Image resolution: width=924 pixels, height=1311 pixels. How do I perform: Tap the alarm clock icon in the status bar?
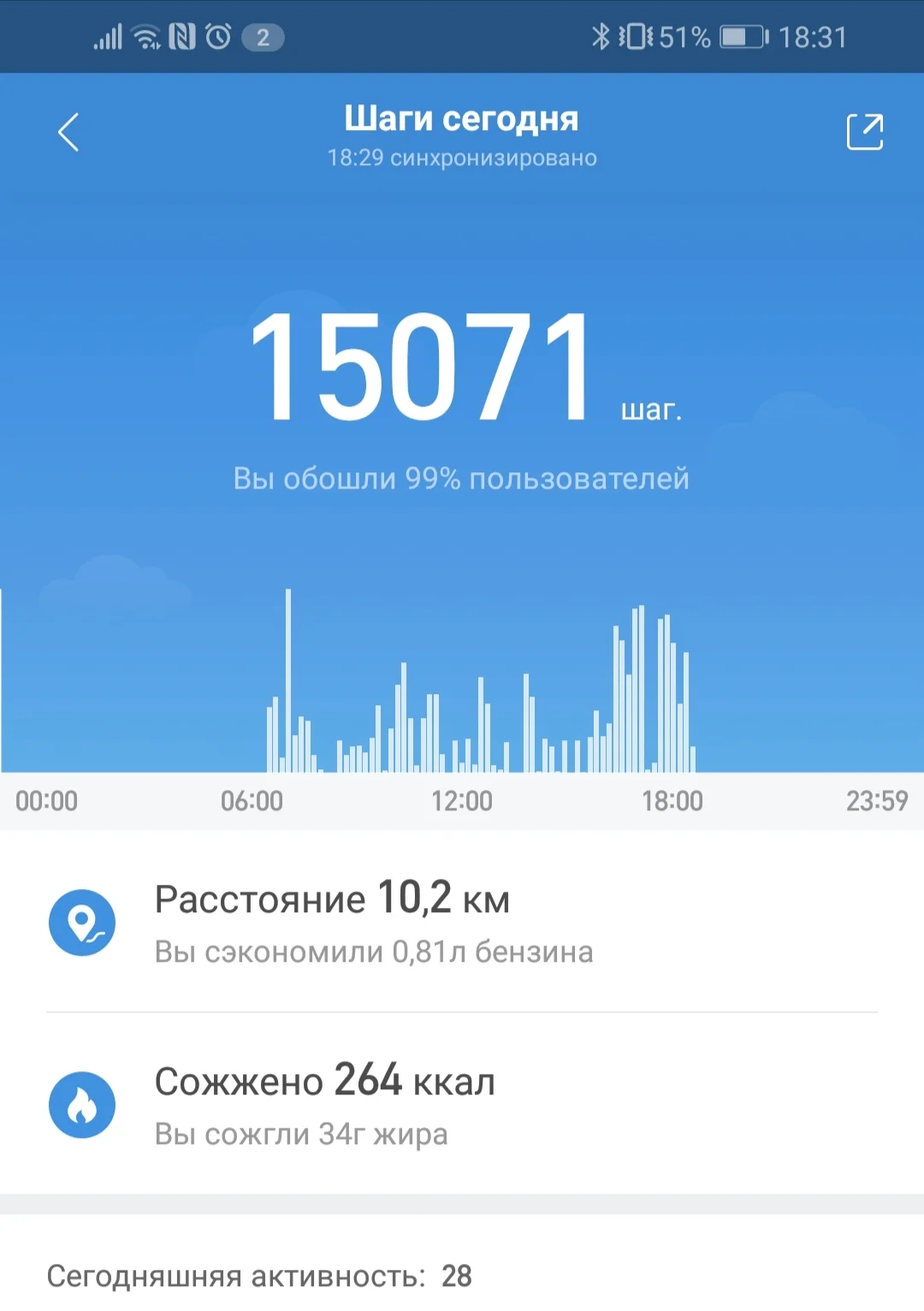pyautogui.click(x=219, y=36)
